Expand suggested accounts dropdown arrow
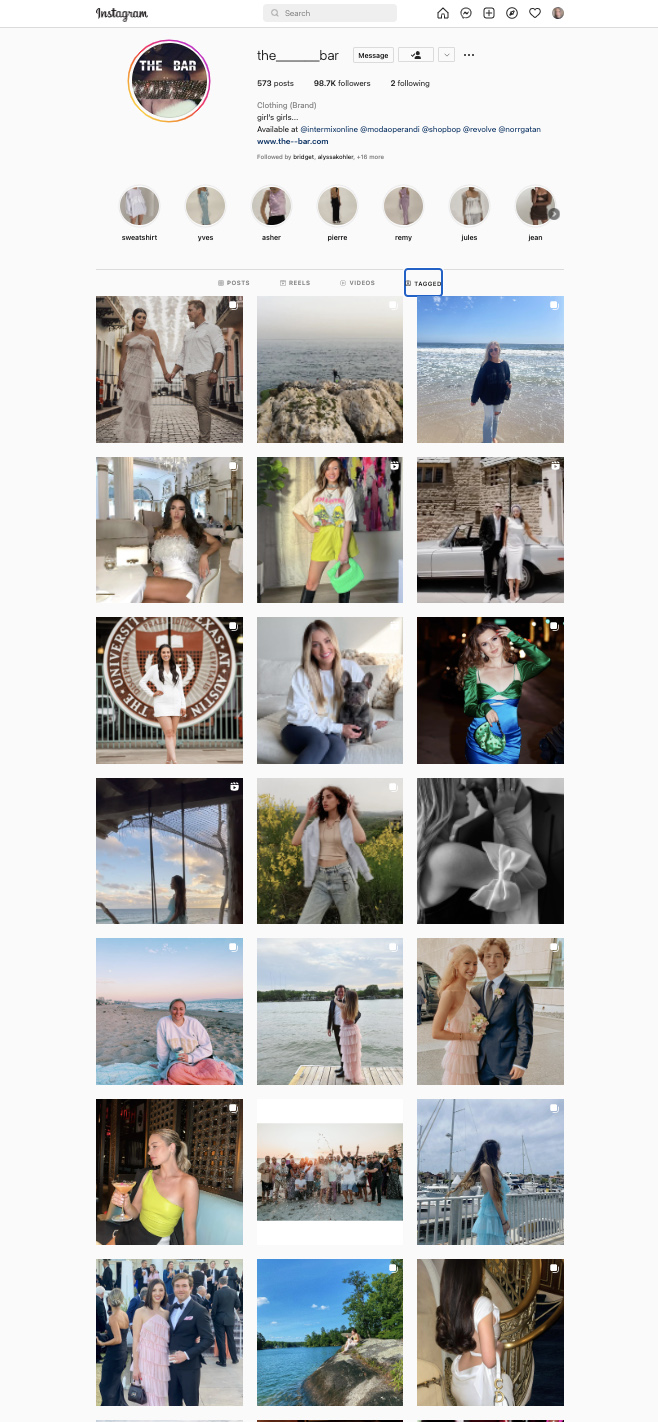 click(x=446, y=55)
